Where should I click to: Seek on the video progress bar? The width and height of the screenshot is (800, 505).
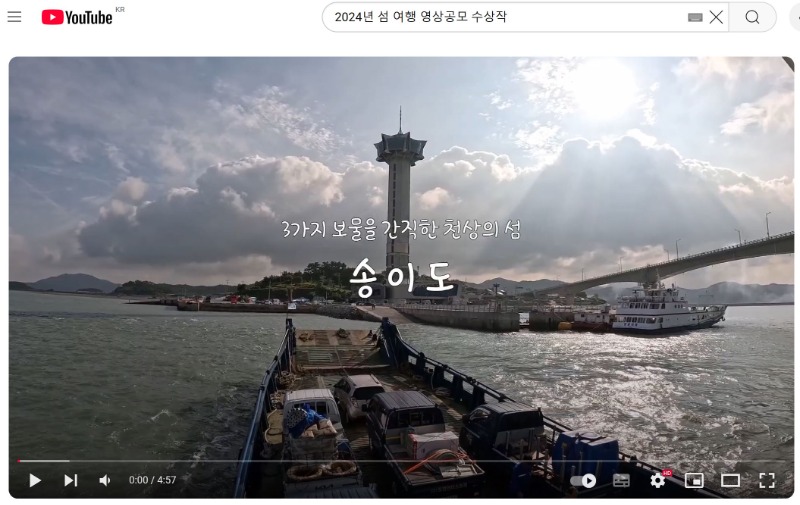point(400,461)
